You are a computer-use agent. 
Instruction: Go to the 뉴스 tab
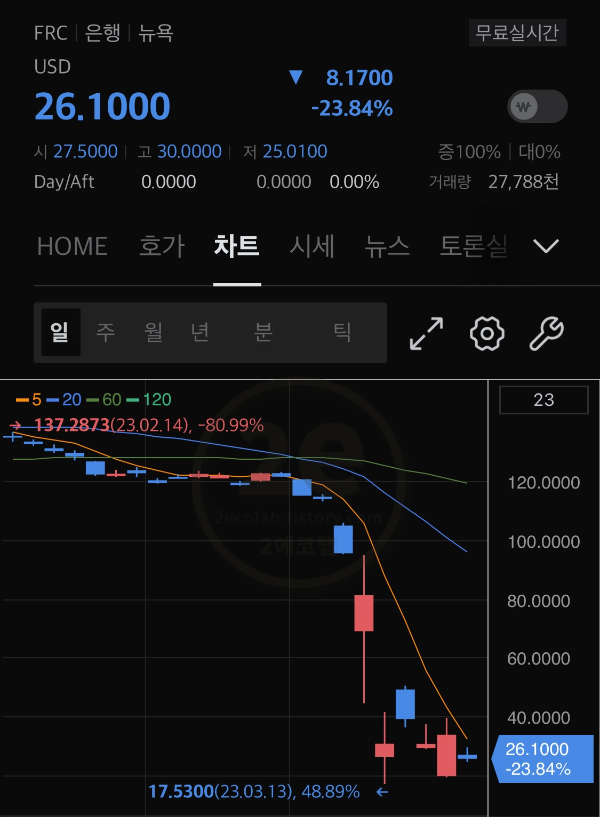387,246
